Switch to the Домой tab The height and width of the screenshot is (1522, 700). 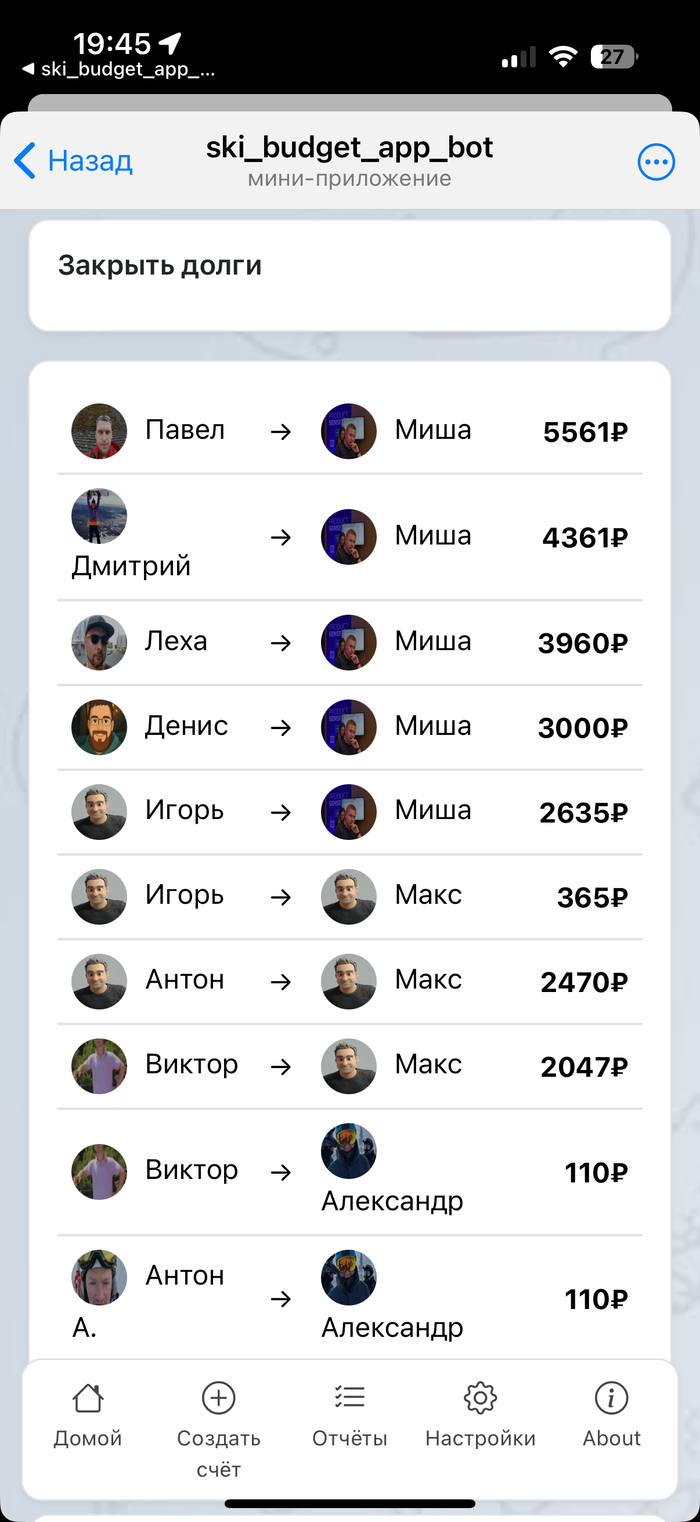(88, 1415)
